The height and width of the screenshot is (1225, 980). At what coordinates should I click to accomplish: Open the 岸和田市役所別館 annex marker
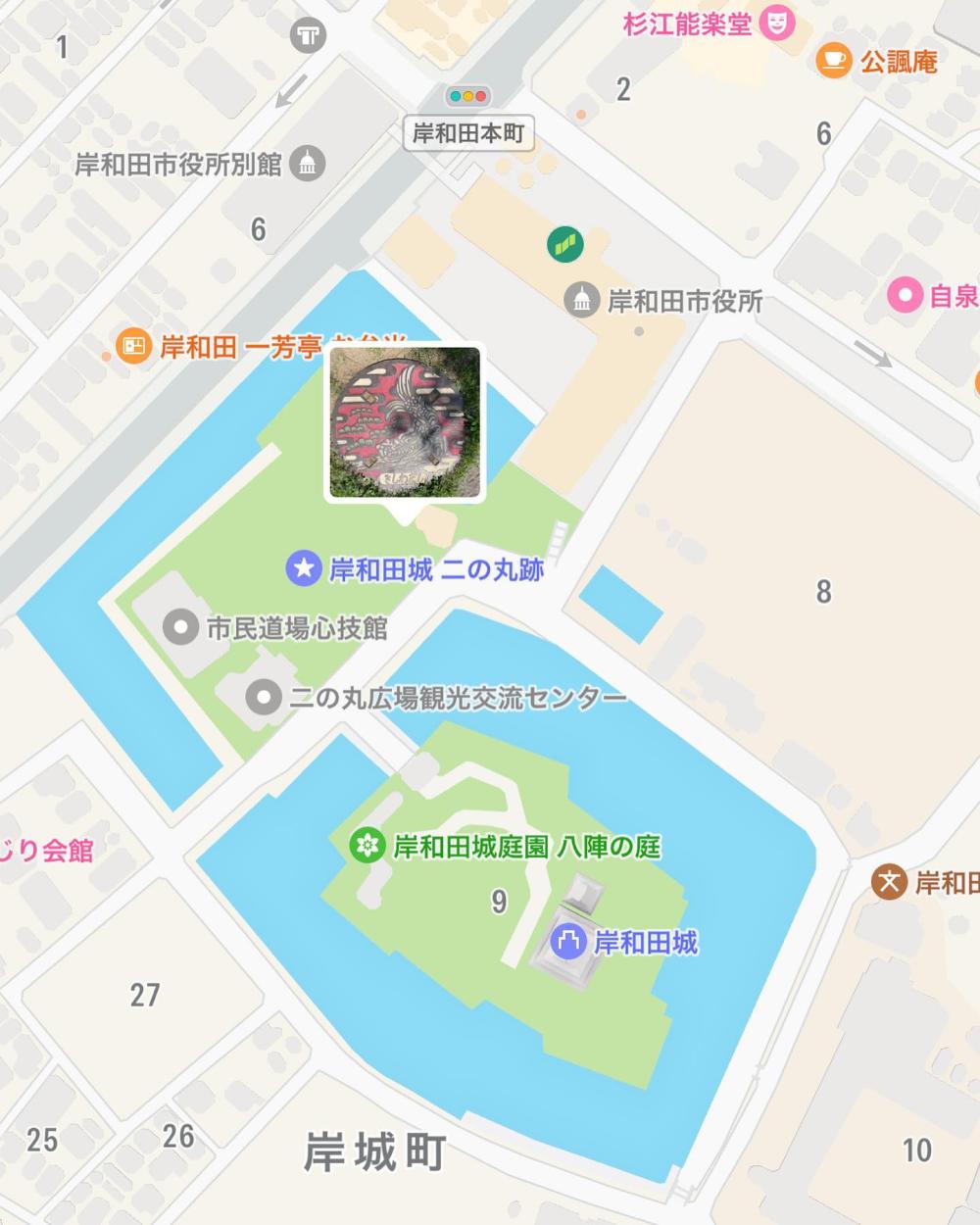click(x=309, y=163)
